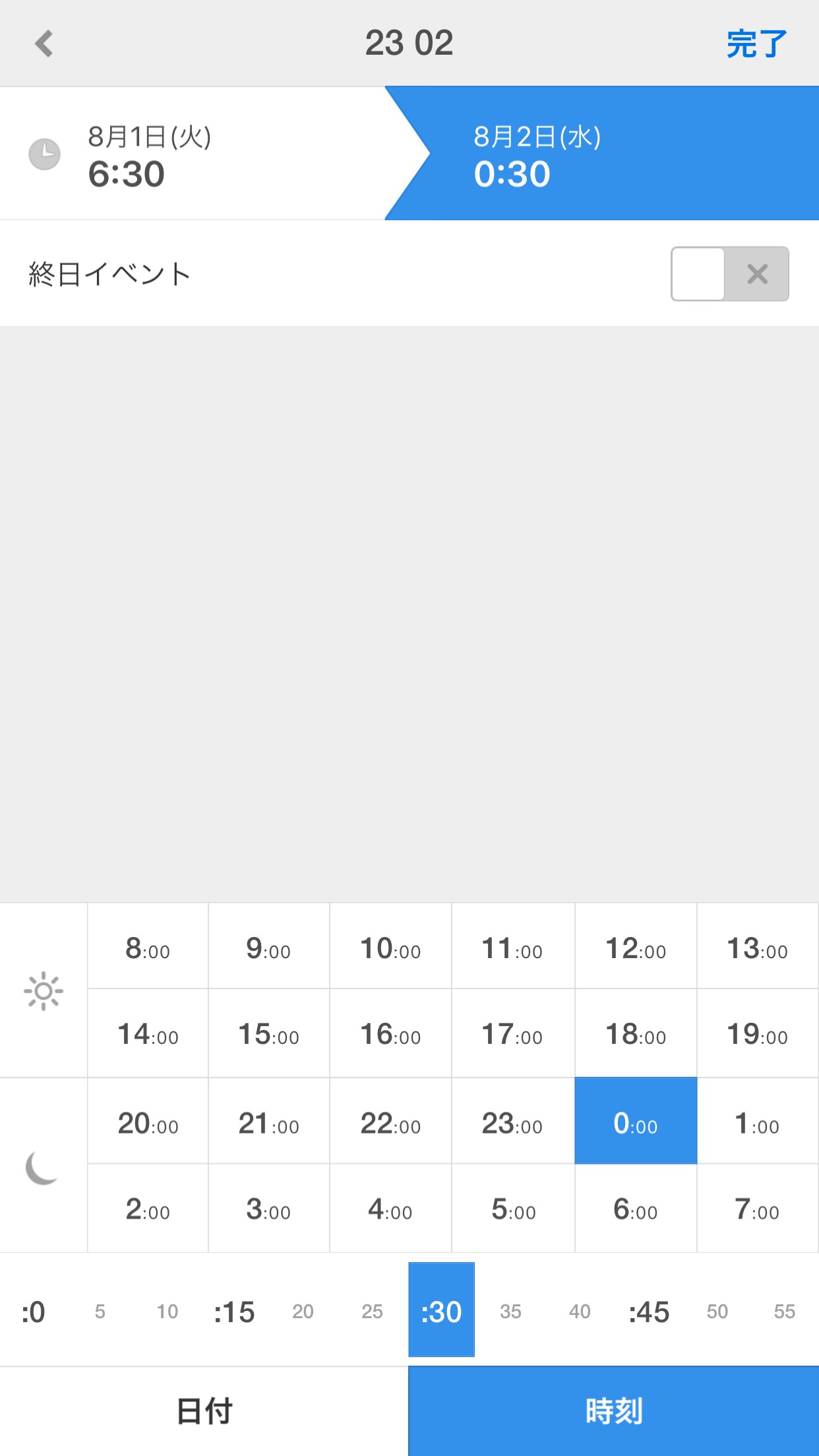Tap the highlighted 0:00 hour cell

[636, 1122]
